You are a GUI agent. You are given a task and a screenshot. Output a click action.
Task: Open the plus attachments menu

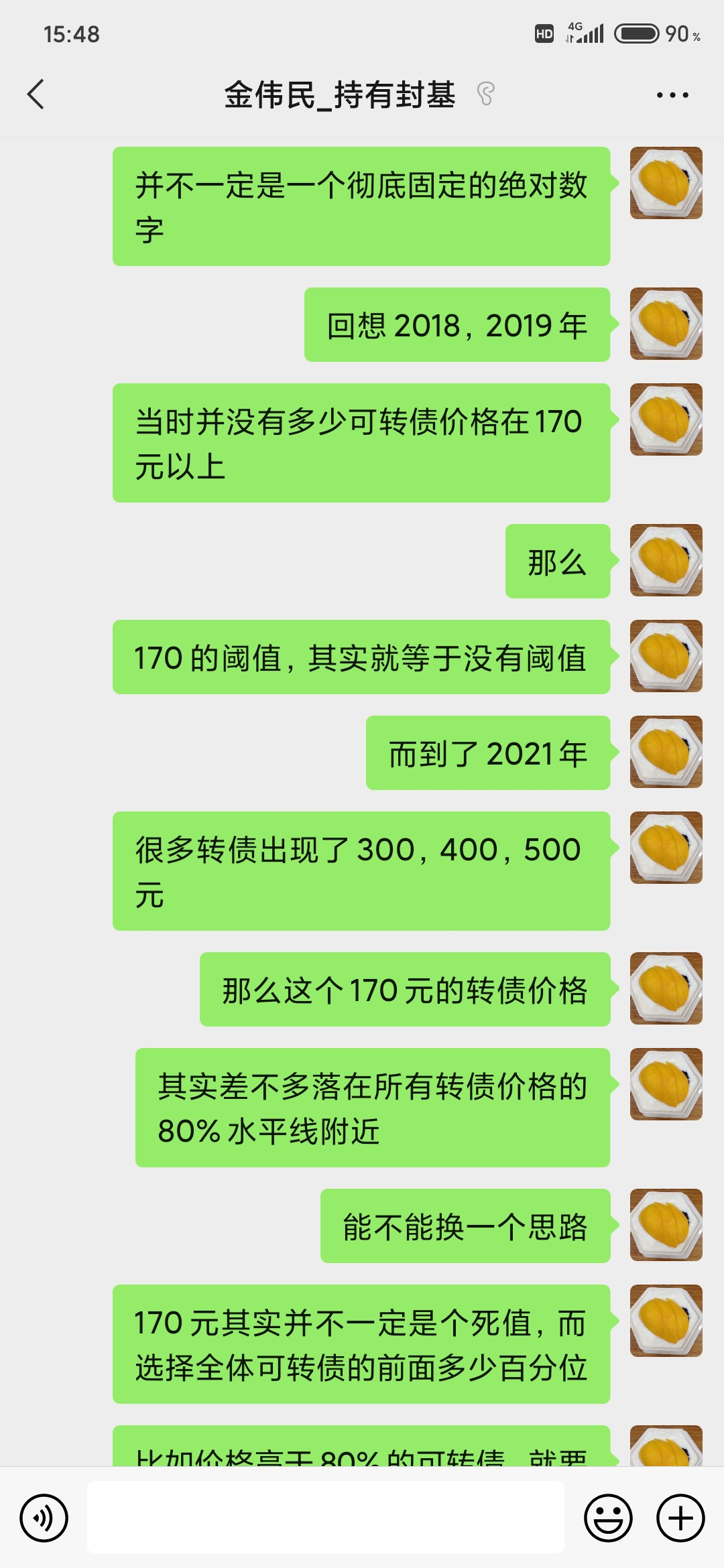tap(680, 1518)
